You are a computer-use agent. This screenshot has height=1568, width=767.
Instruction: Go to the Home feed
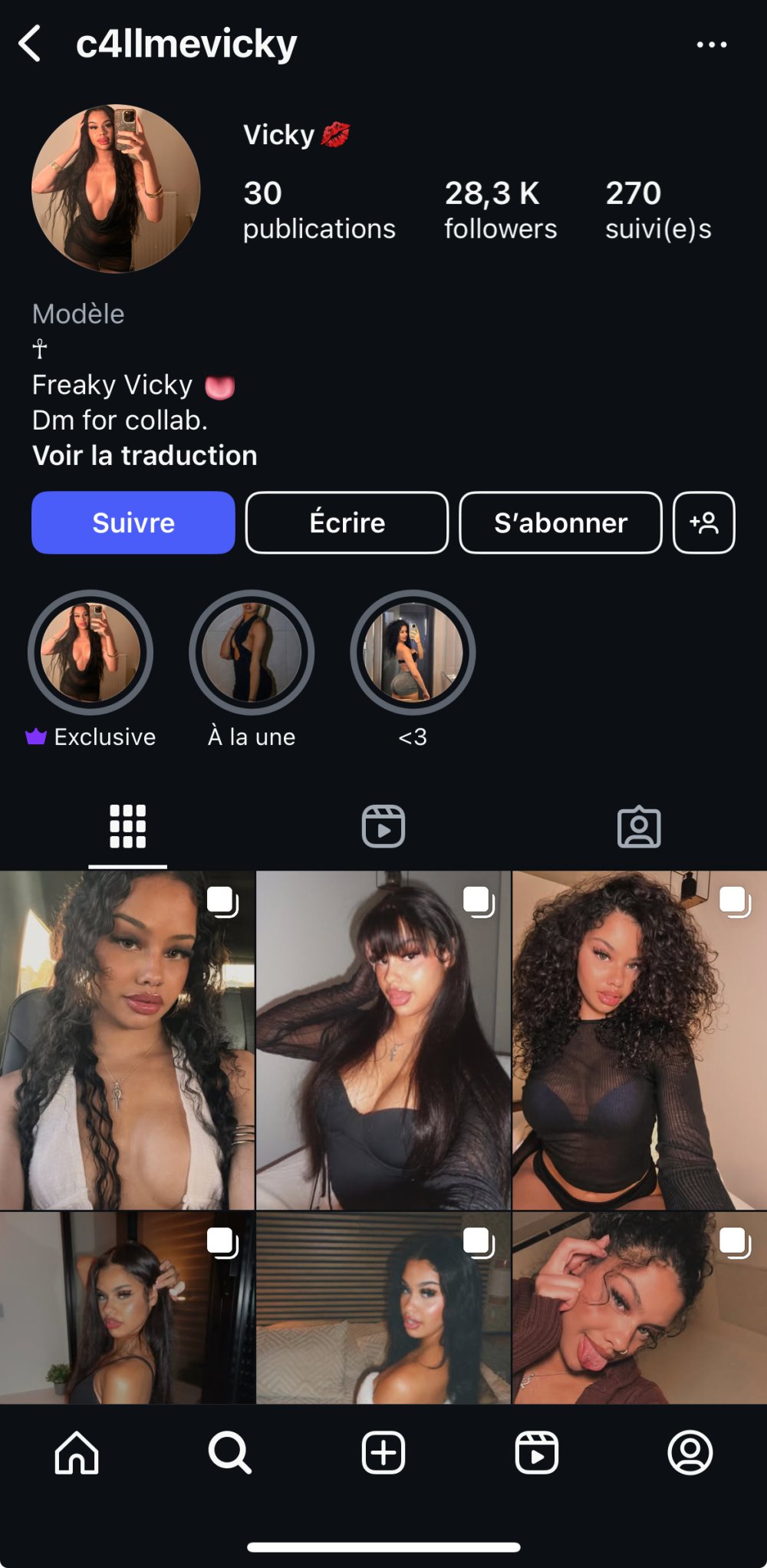[77, 1452]
